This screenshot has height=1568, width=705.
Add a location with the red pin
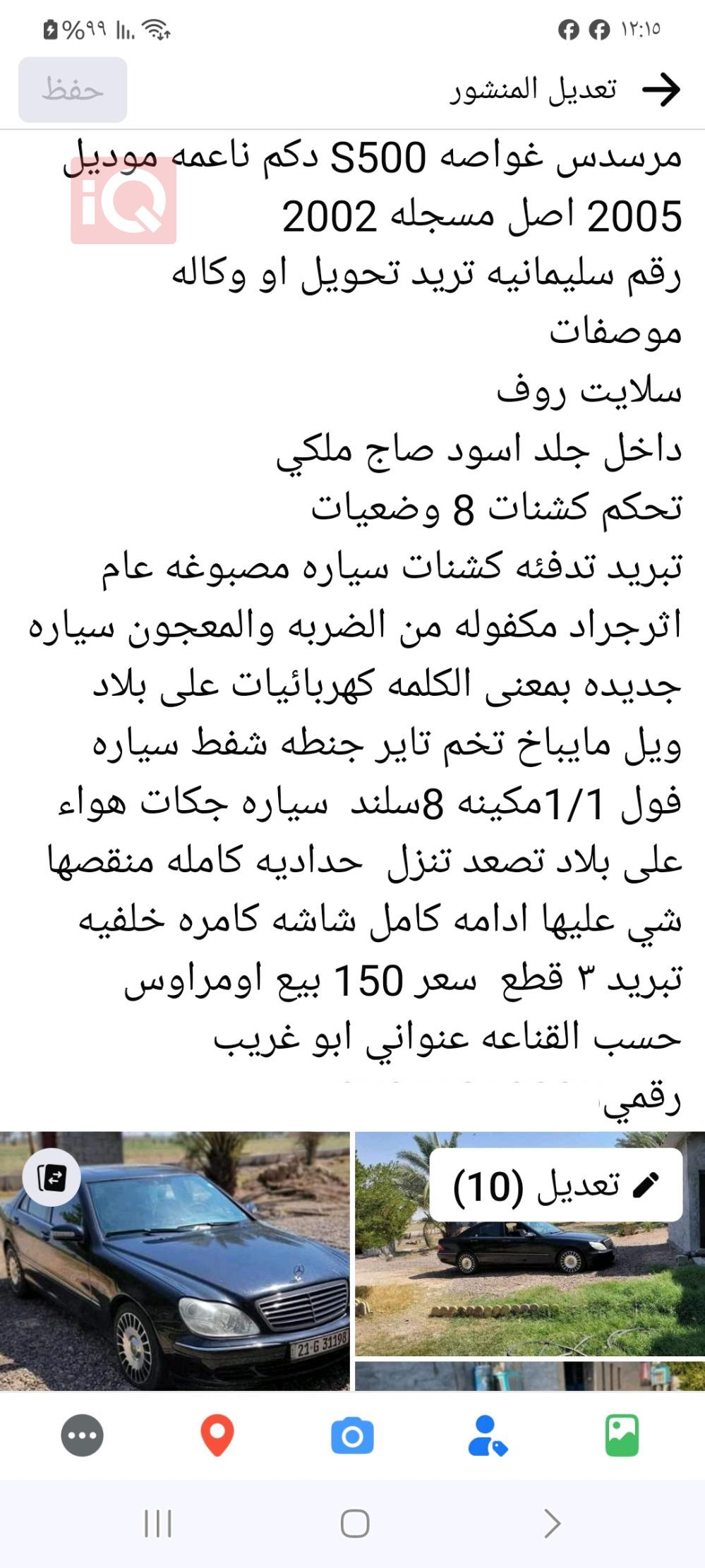point(217,1435)
